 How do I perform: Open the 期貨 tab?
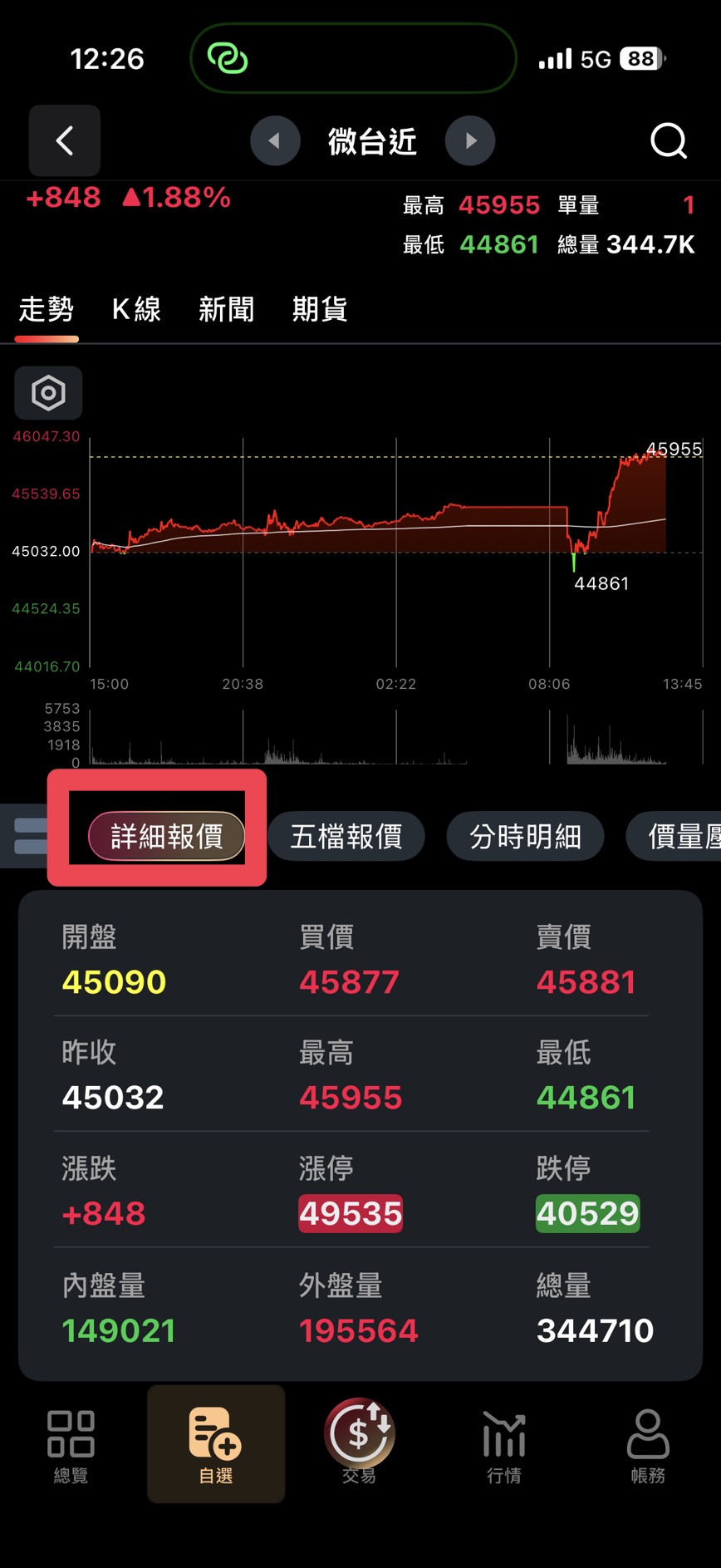click(320, 310)
